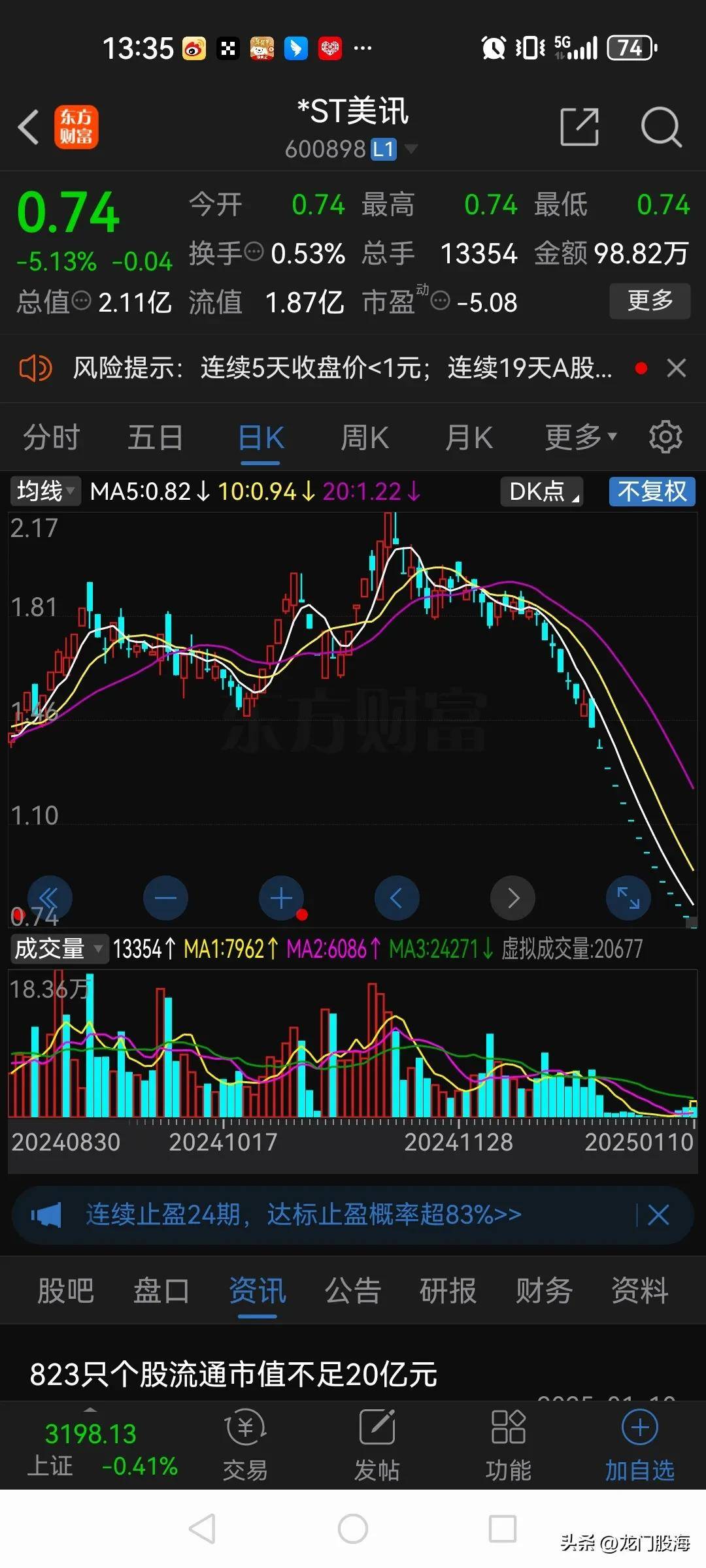
Task: Switch to the 公告 tab
Action: point(352,1291)
